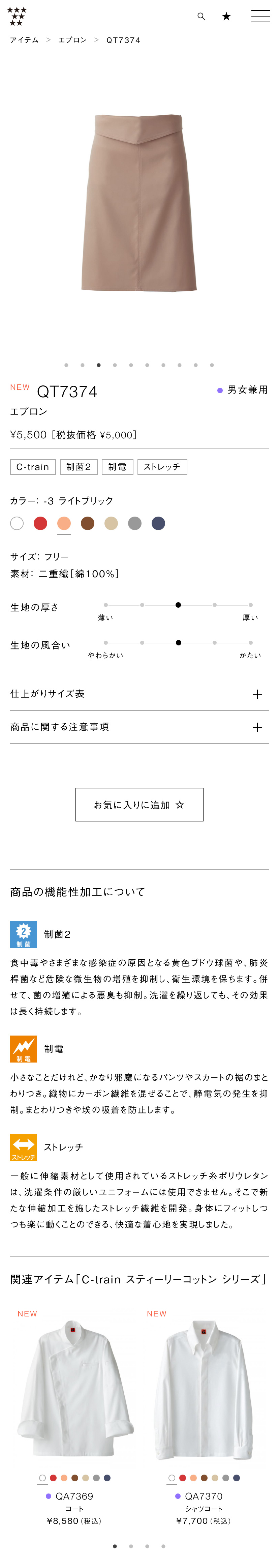Open favorites star in the header

coord(226,17)
